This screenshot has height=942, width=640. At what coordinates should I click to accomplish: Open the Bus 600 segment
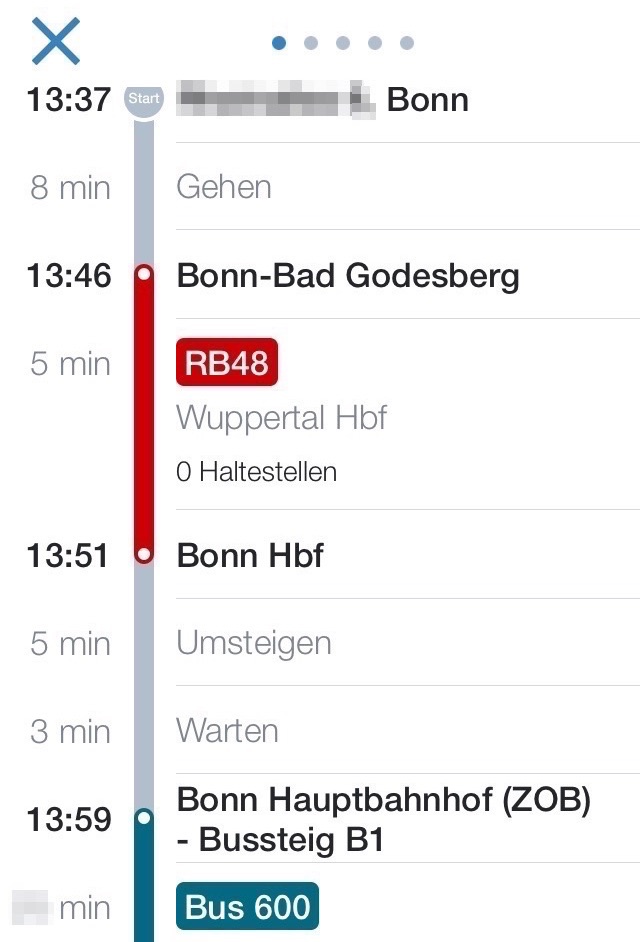(247, 907)
